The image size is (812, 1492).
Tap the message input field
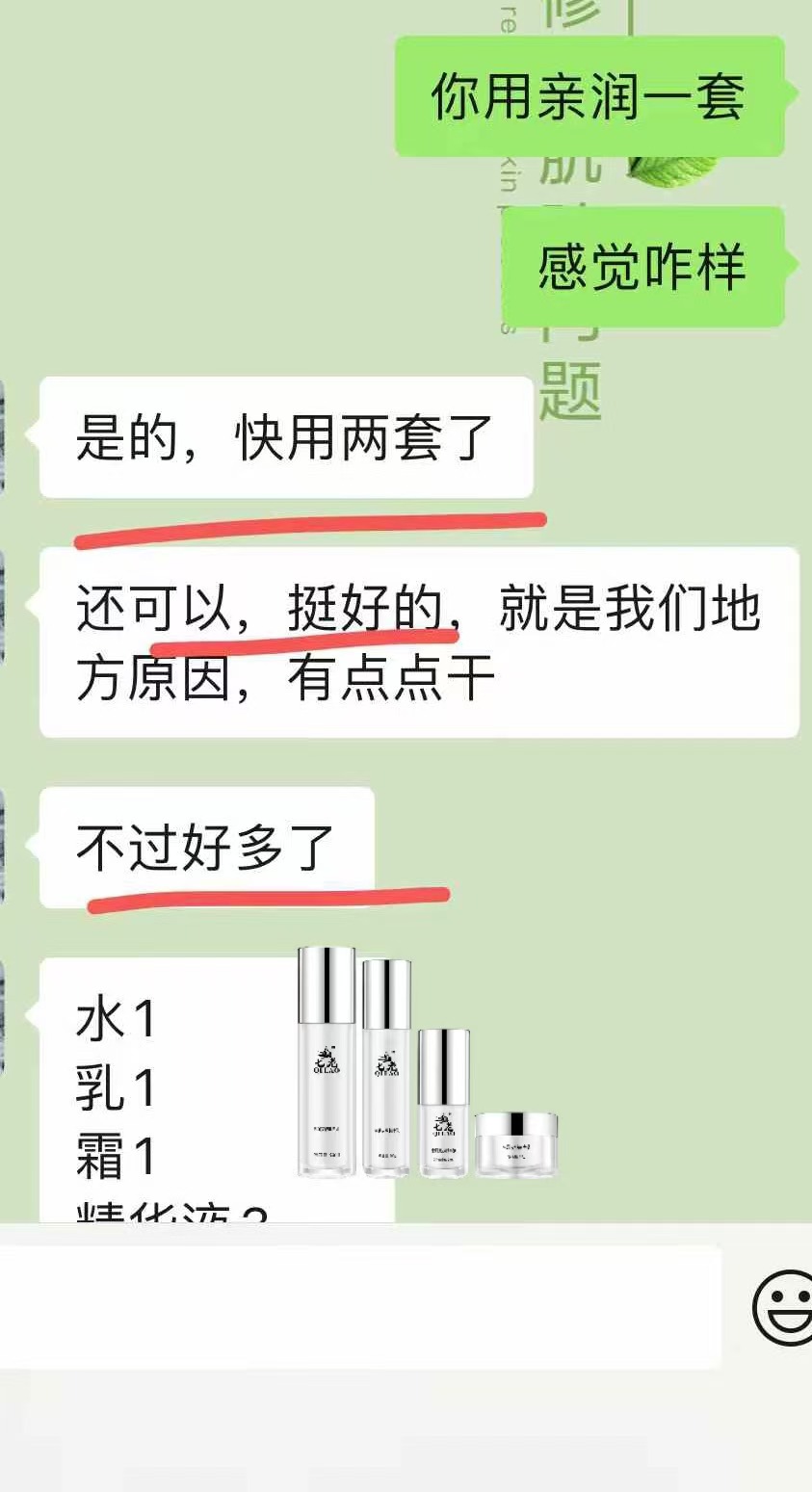tap(356, 1306)
